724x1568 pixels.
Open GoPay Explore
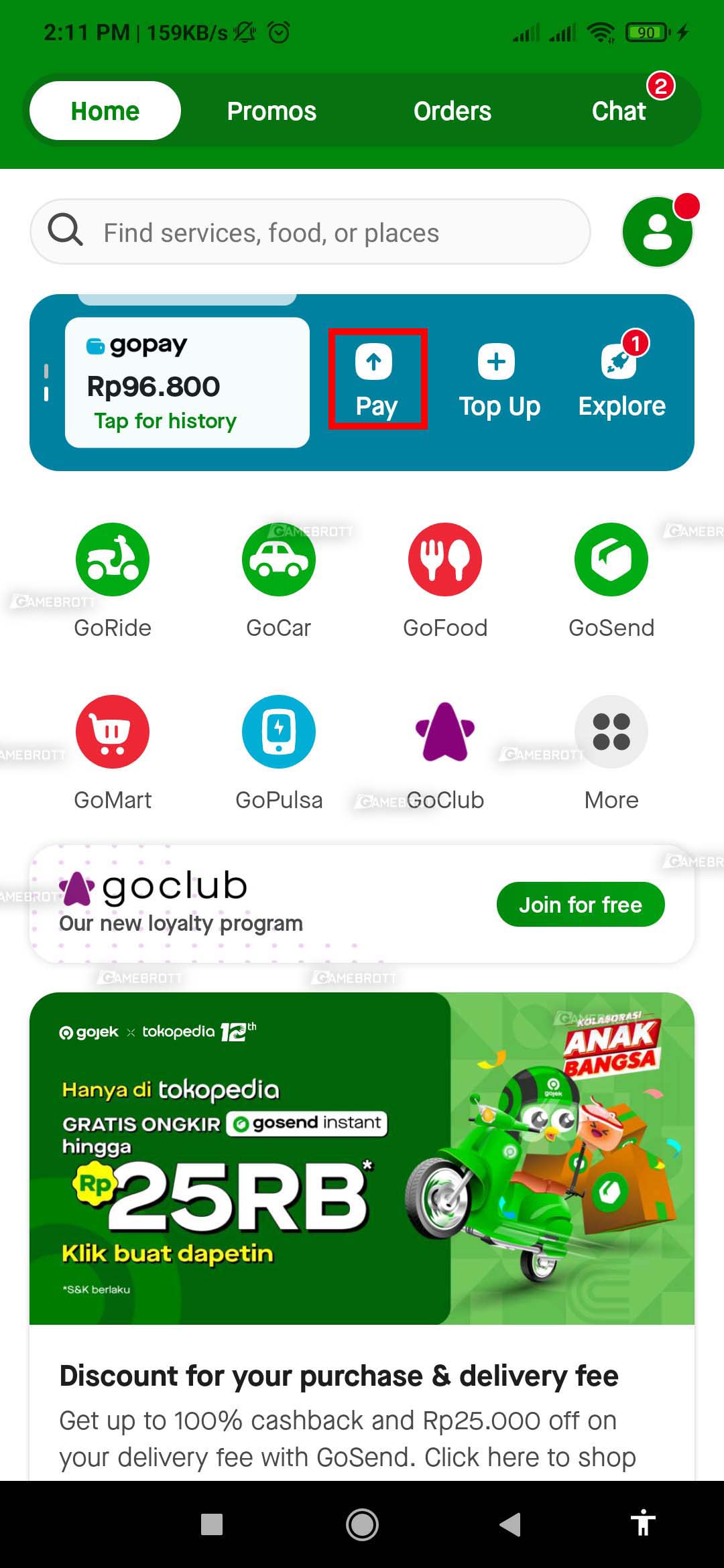(621, 379)
